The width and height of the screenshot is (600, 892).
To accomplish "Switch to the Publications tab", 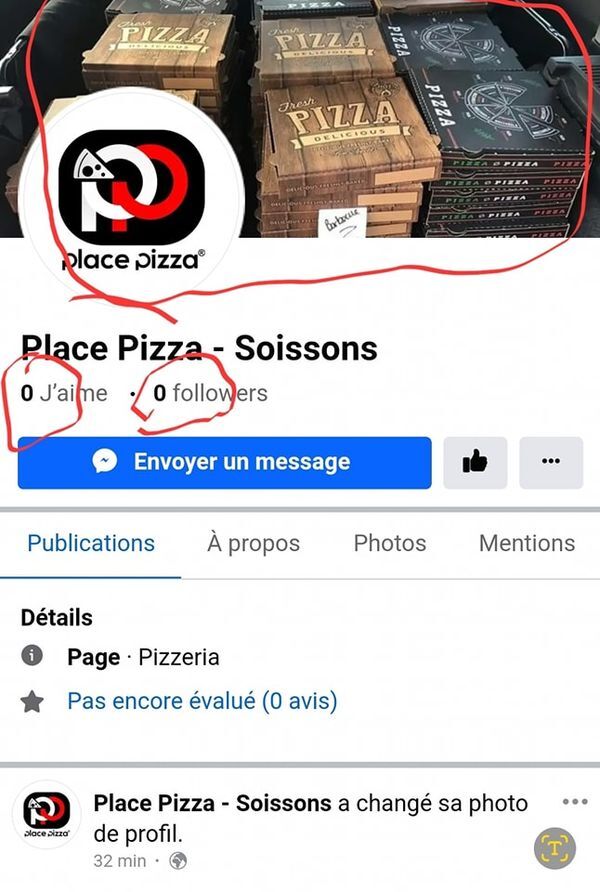I will coord(91,543).
